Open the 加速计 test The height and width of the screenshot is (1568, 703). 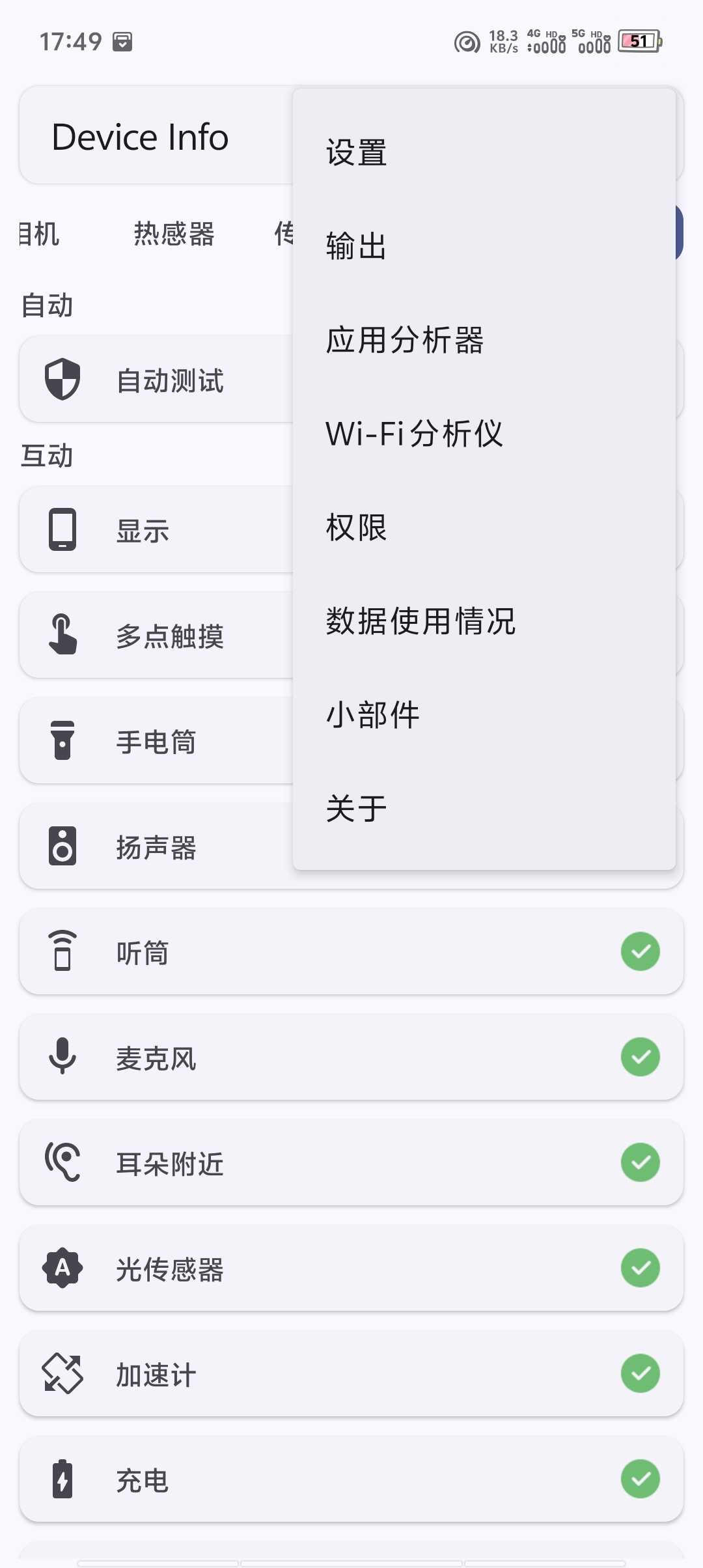coord(351,1374)
